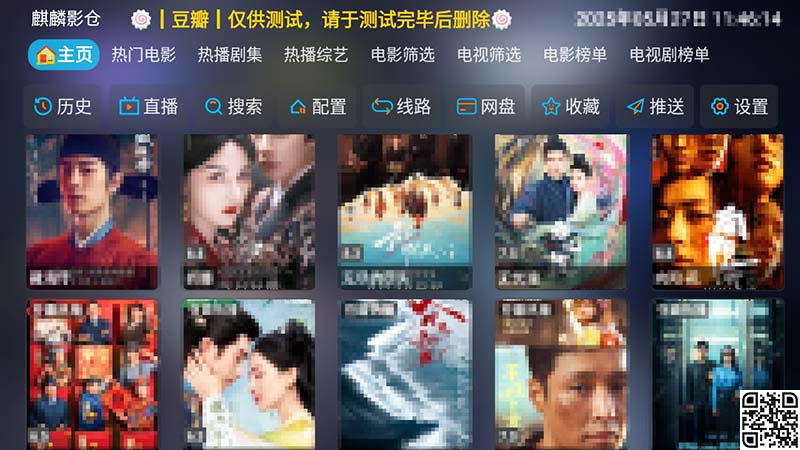Go to the 电影榜单 tab

[575, 55]
